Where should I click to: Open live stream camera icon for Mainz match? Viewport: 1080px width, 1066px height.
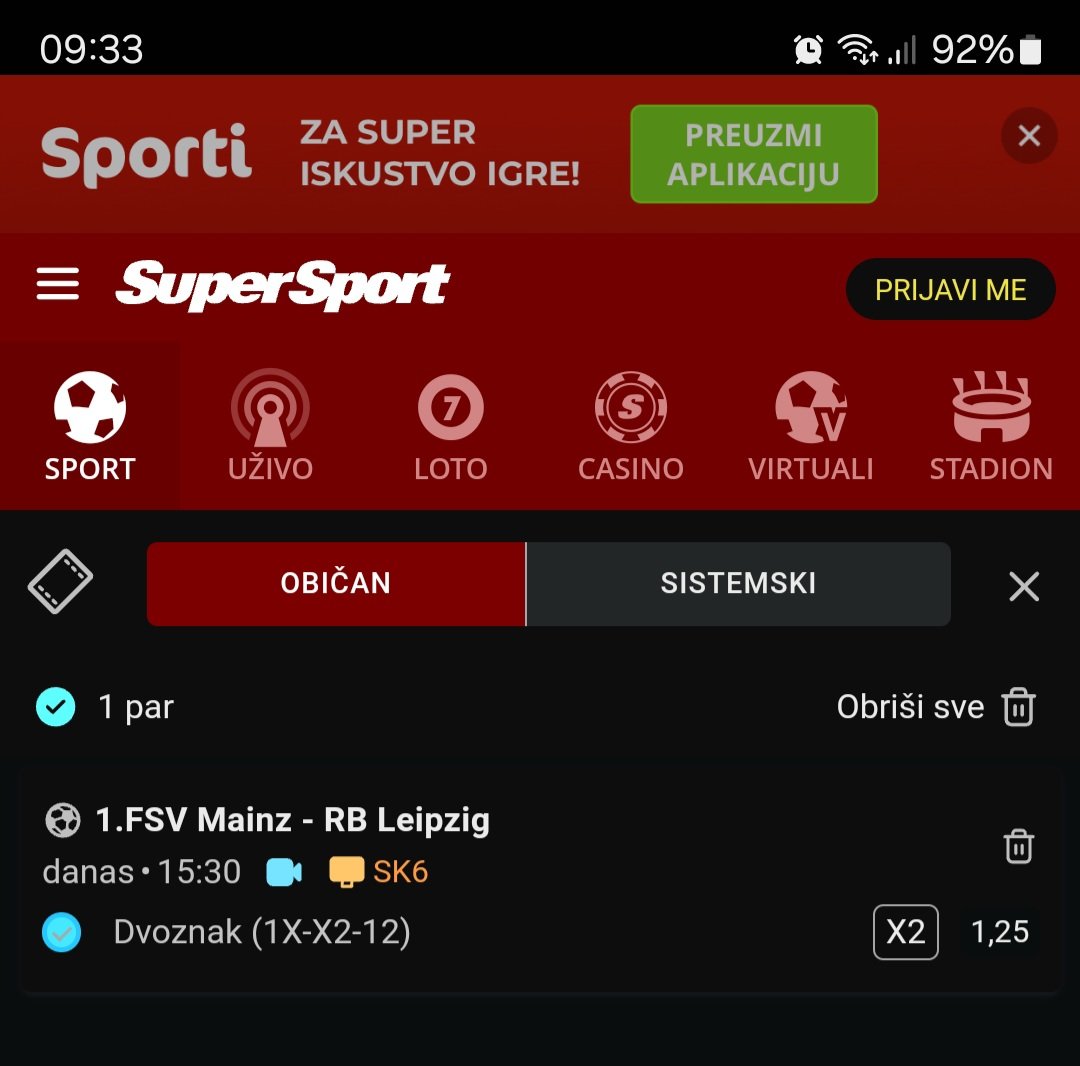(x=284, y=872)
